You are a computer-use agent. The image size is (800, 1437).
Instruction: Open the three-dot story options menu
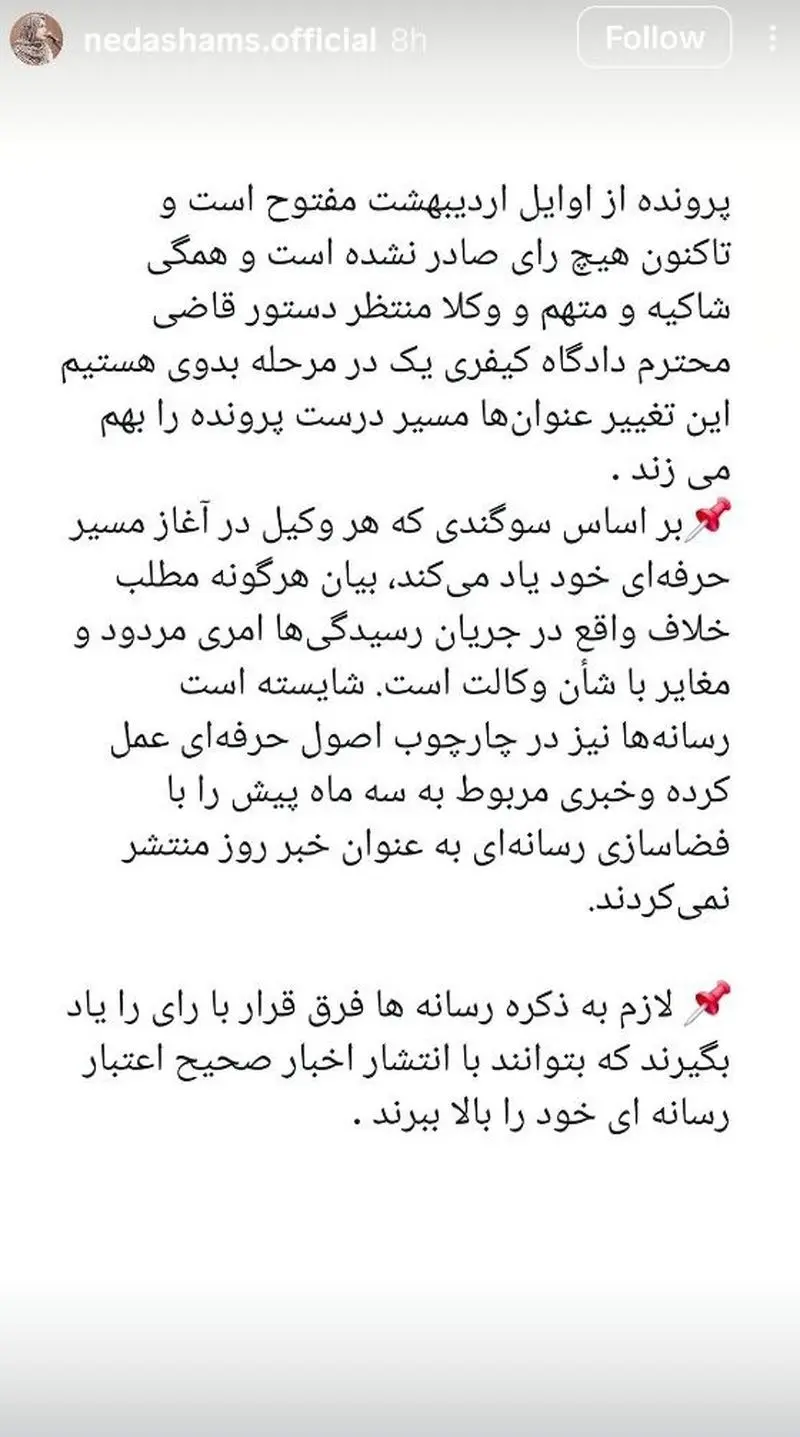point(770,37)
